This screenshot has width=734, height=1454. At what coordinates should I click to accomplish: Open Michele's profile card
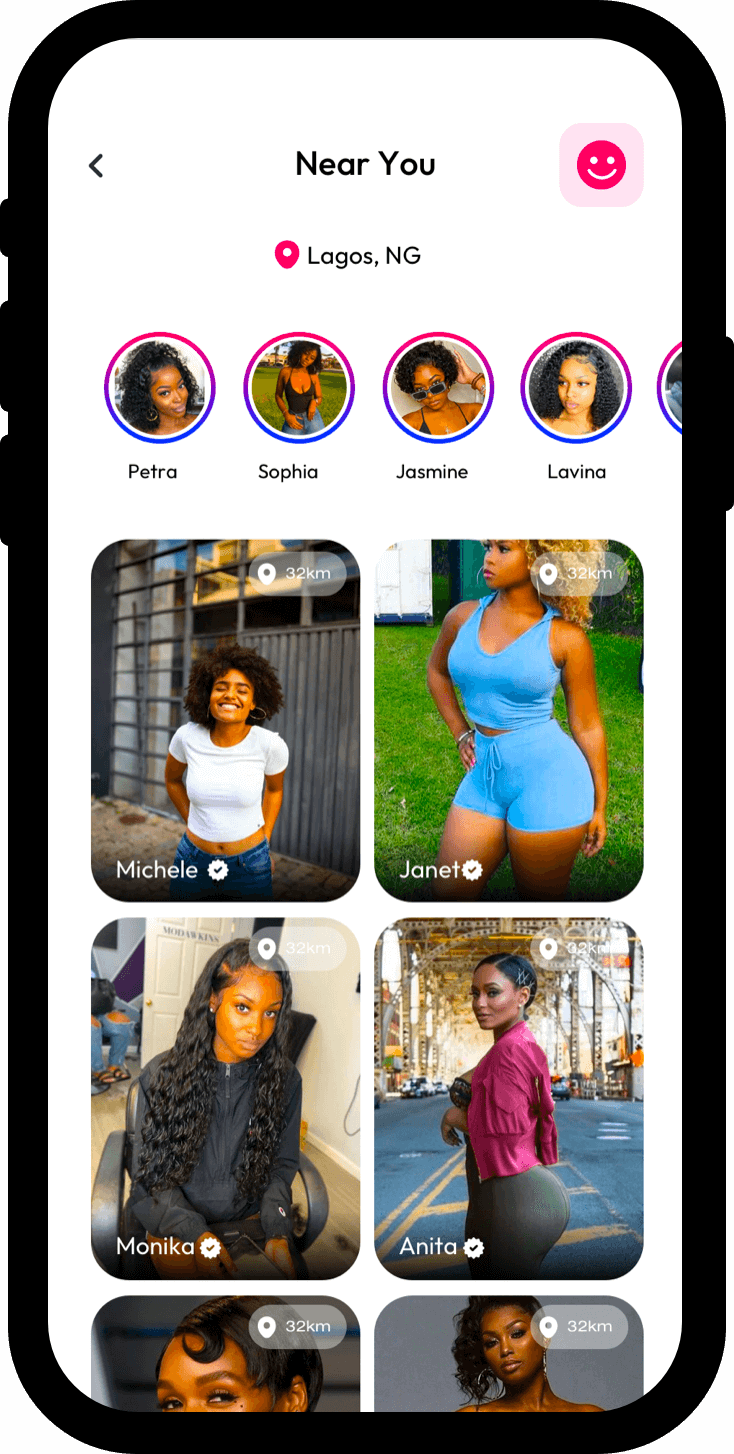225,720
